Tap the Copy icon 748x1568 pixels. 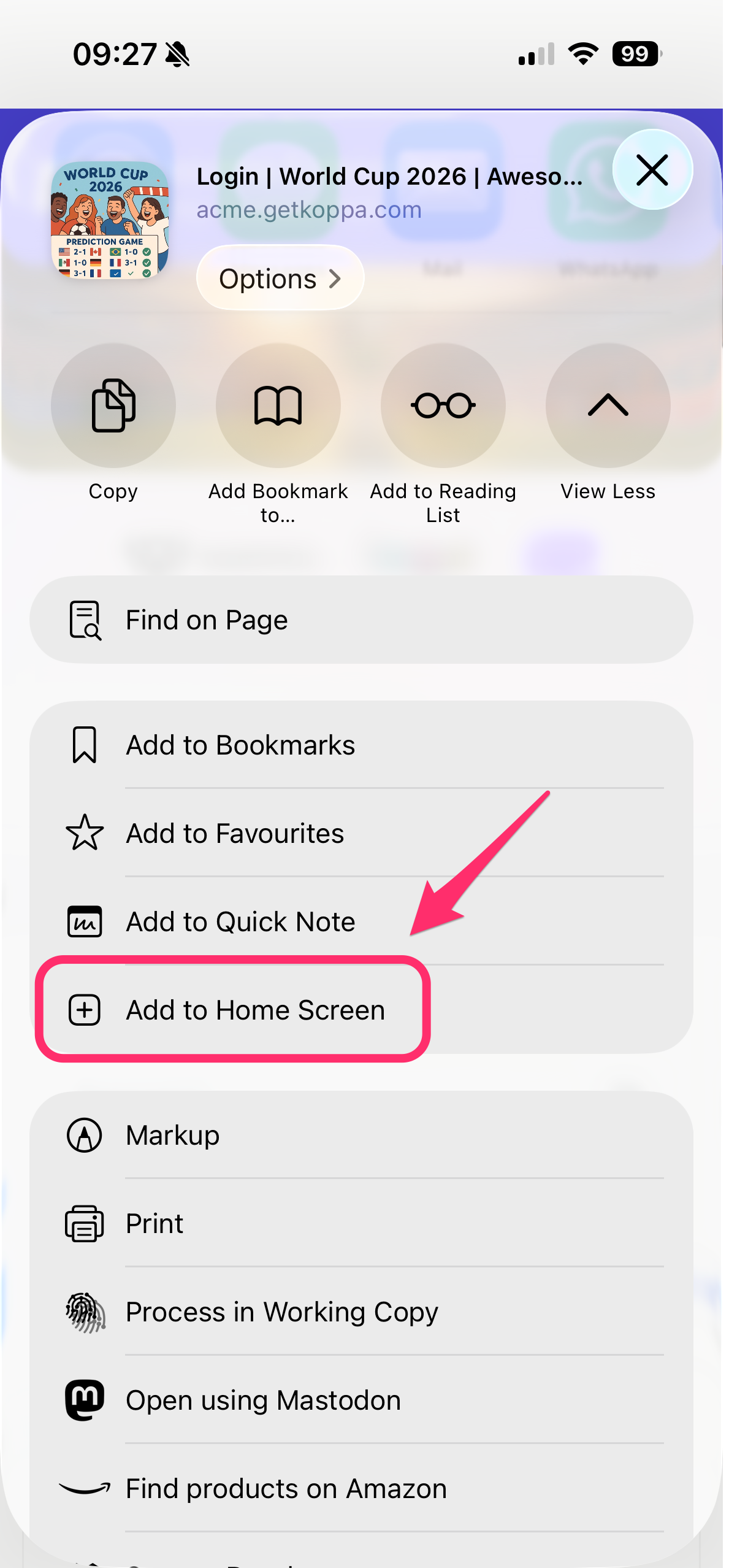pos(113,404)
